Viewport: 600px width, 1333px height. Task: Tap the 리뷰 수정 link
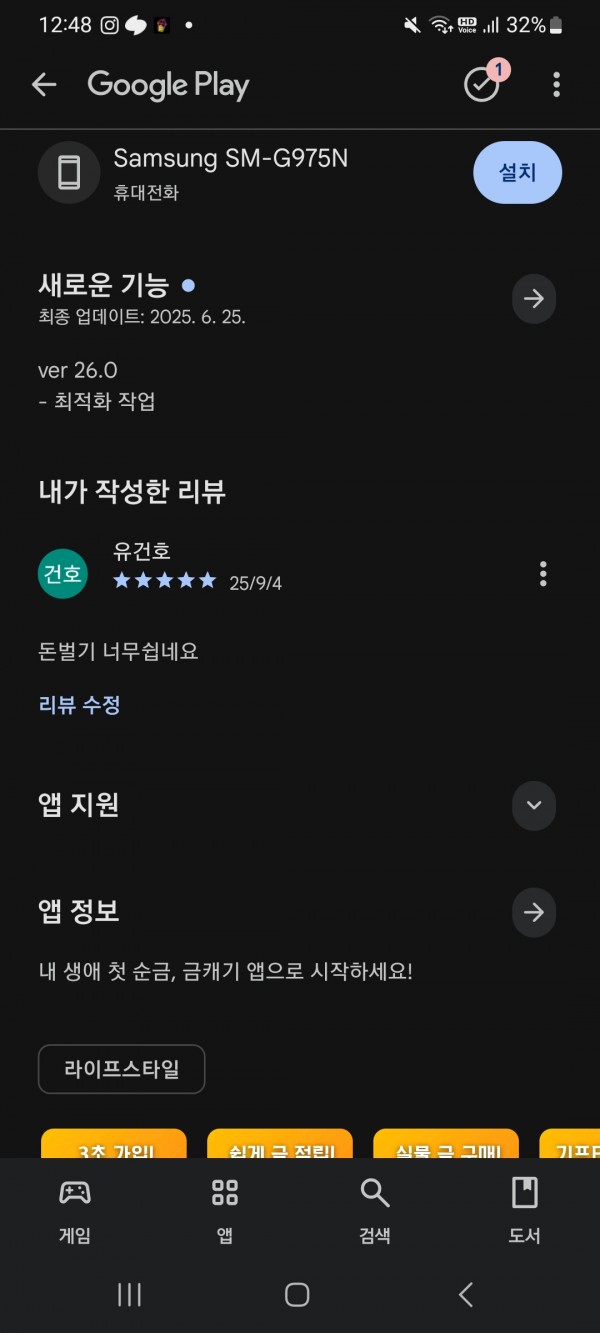(x=80, y=705)
